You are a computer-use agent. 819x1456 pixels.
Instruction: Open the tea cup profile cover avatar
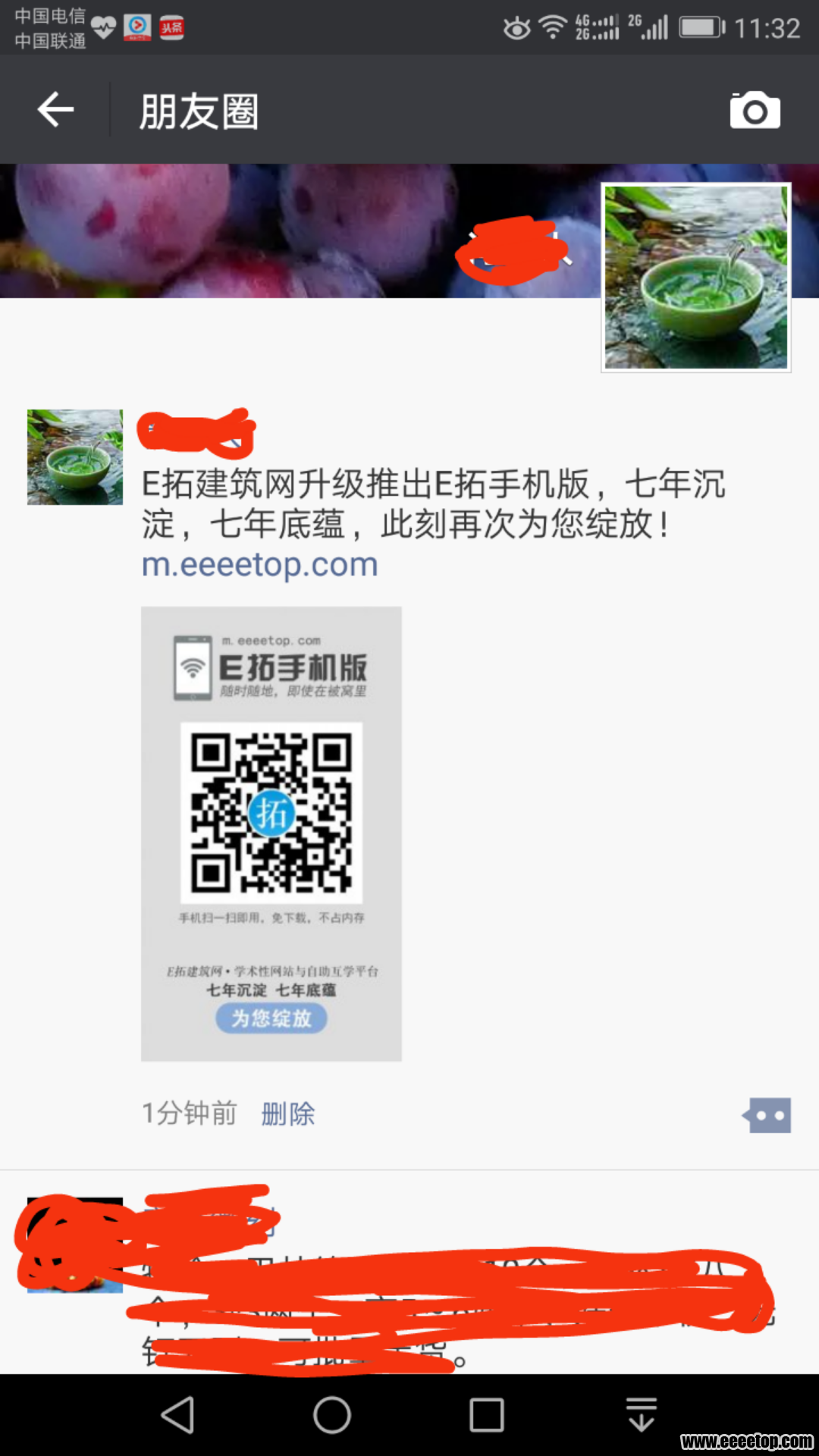click(x=695, y=278)
